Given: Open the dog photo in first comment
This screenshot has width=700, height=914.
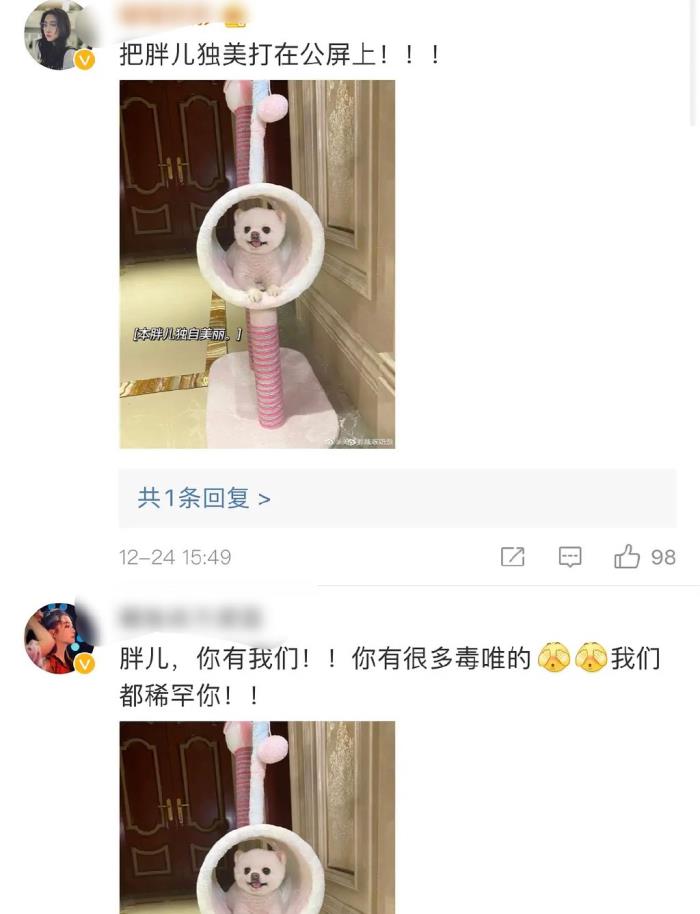Looking at the screenshot, I should coord(257,264).
